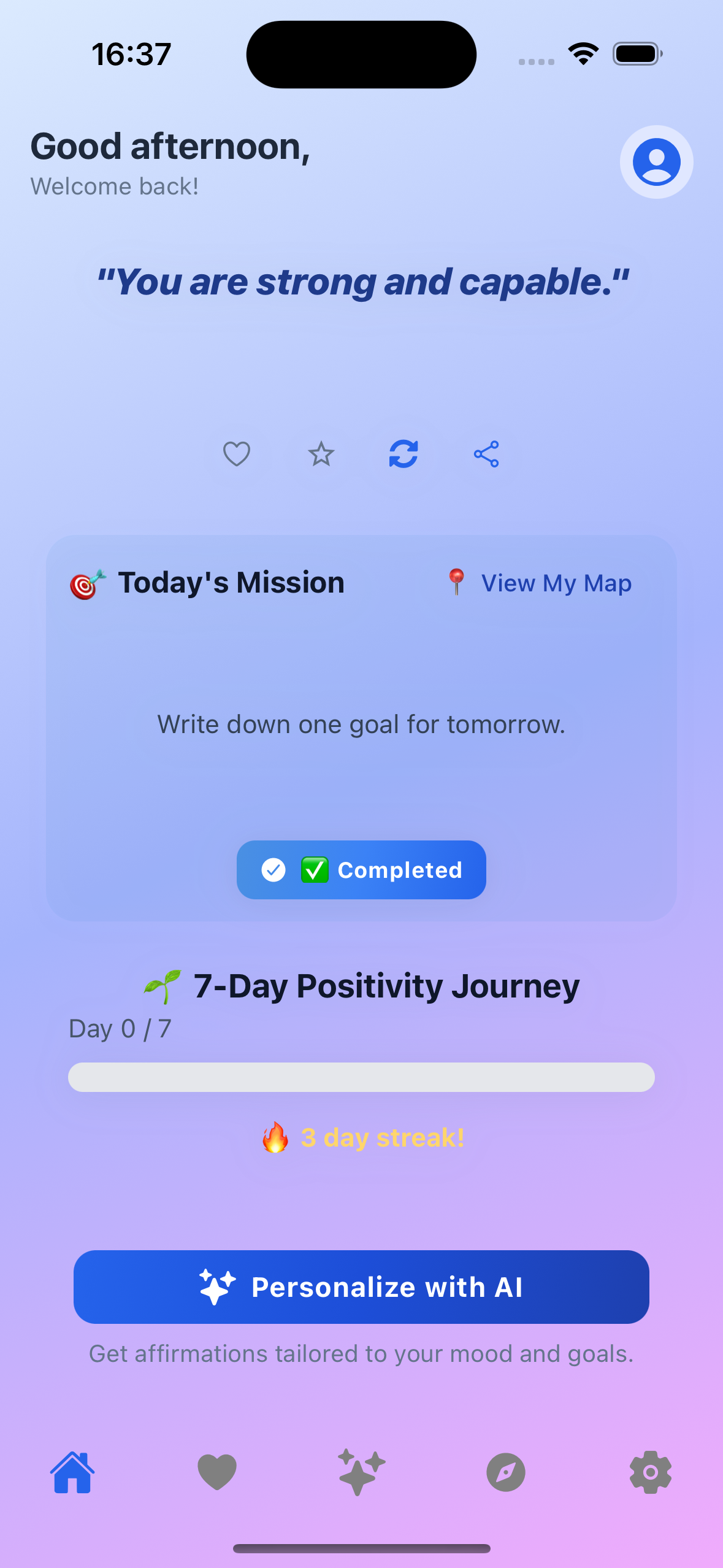
Task: Tap Personalize with AI
Action: pyautogui.click(x=361, y=1287)
